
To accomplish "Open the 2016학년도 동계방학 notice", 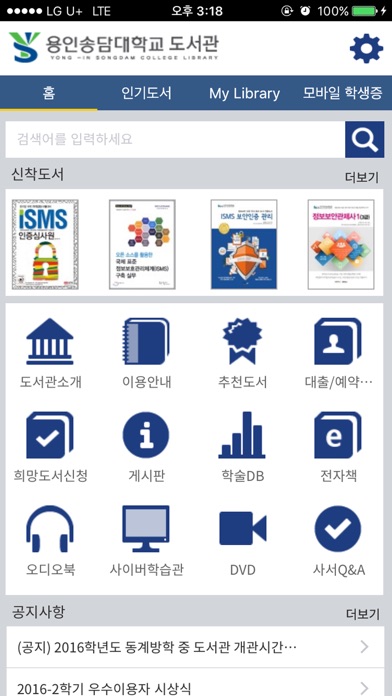I will 194,647.
